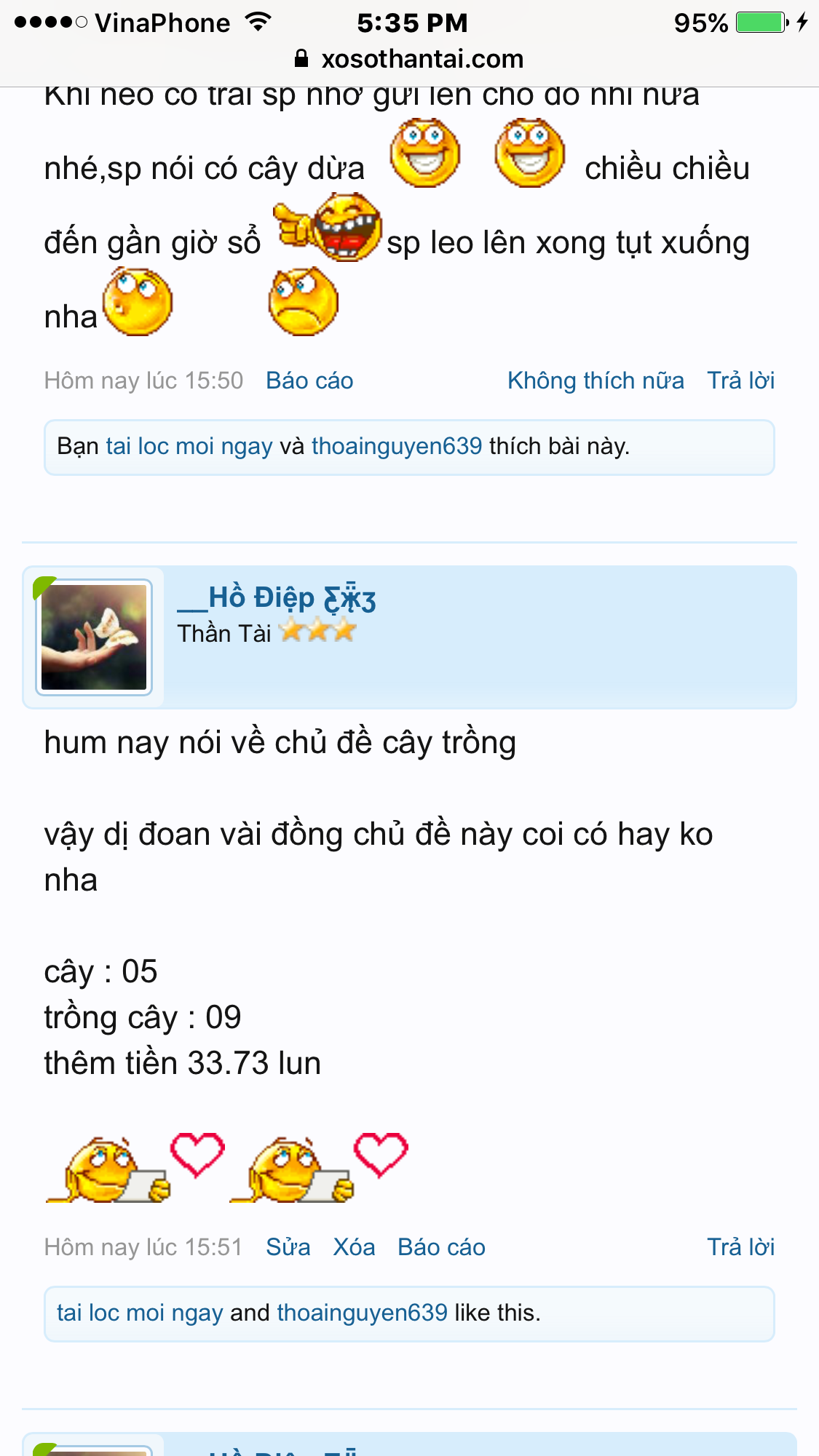Open tai loc moi ngay in the 15:50 likes
Viewport: 819px width, 1456px height.
click(189, 446)
